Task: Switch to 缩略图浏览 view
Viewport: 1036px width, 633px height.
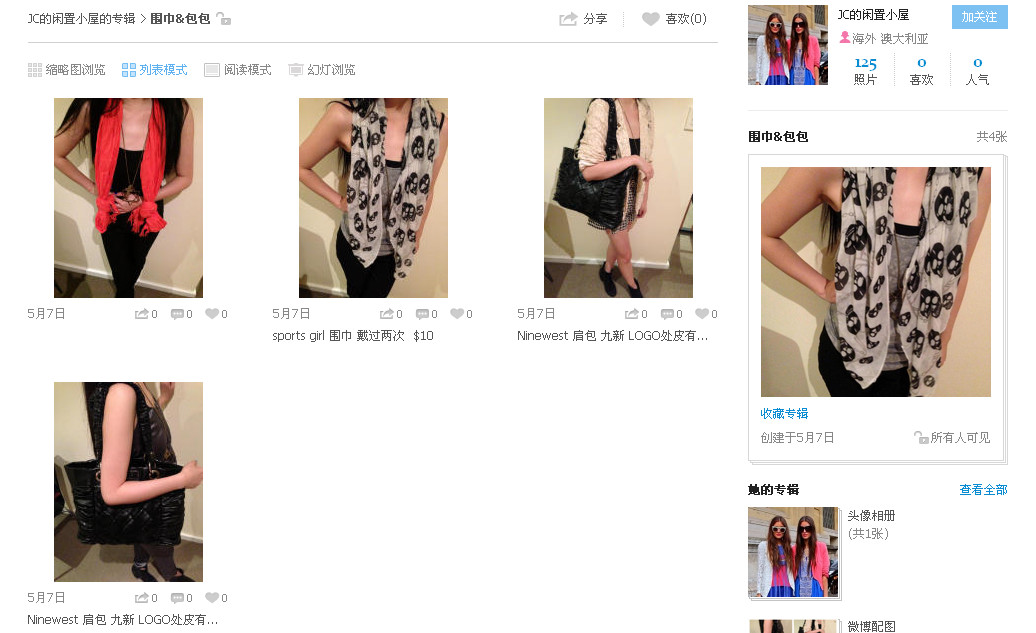Action: (x=66, y=70)
